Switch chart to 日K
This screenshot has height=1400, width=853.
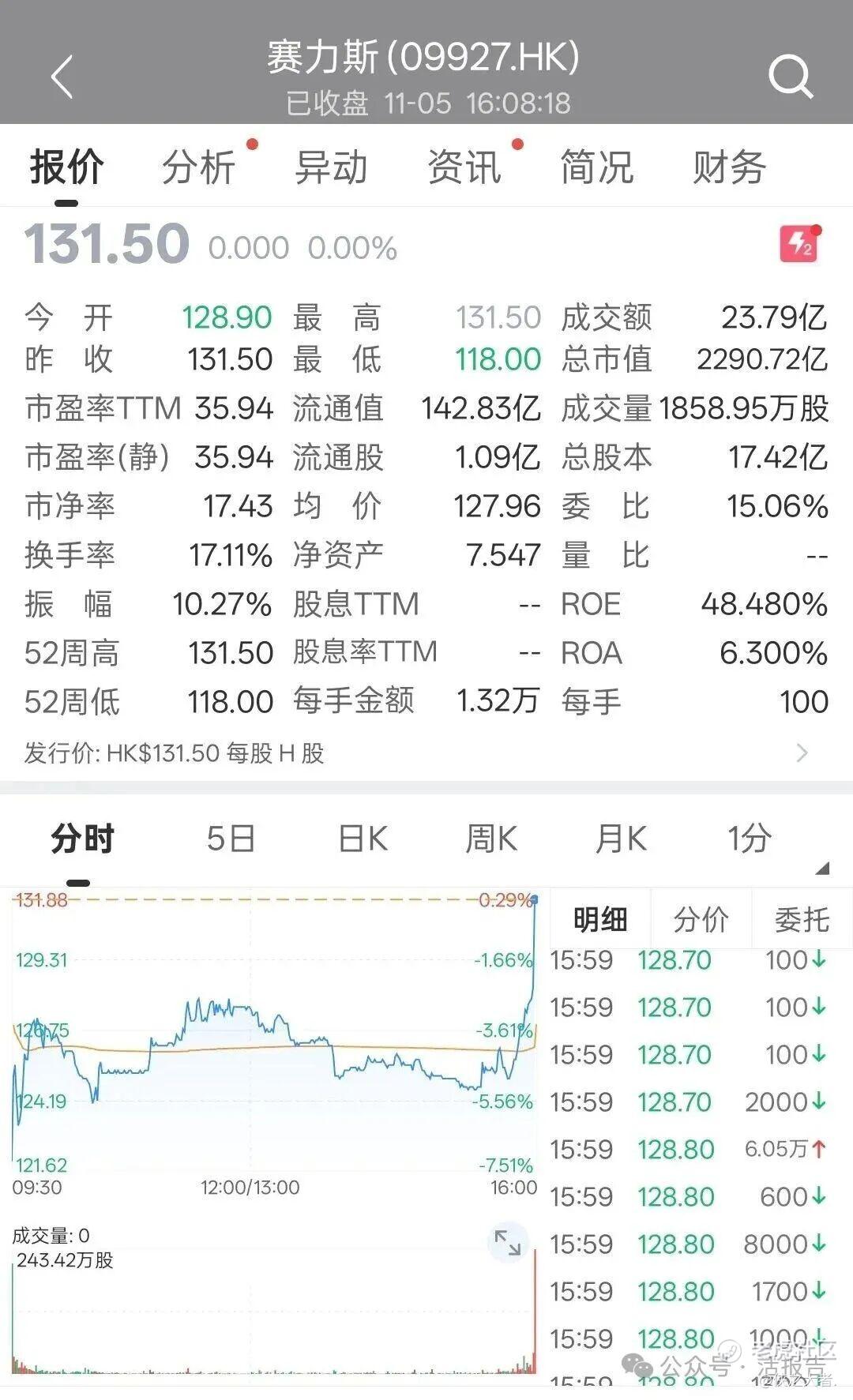click(x=363, y=839)
